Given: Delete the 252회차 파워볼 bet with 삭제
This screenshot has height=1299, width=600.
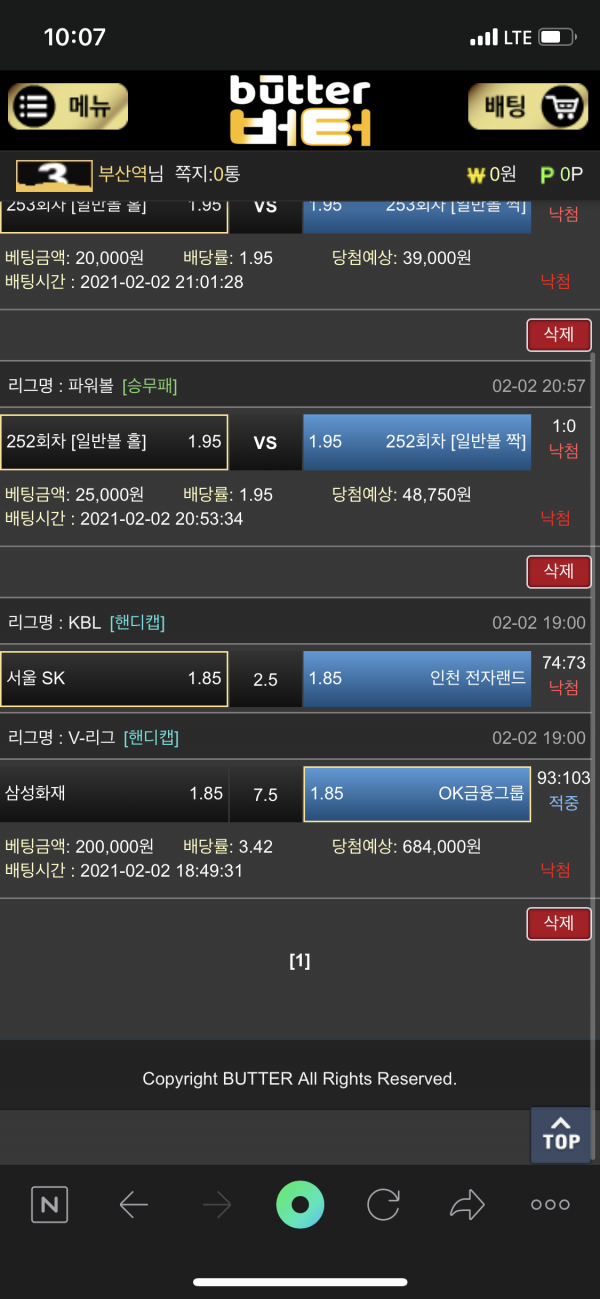Looking at the screenshot, I should point(558,571).
